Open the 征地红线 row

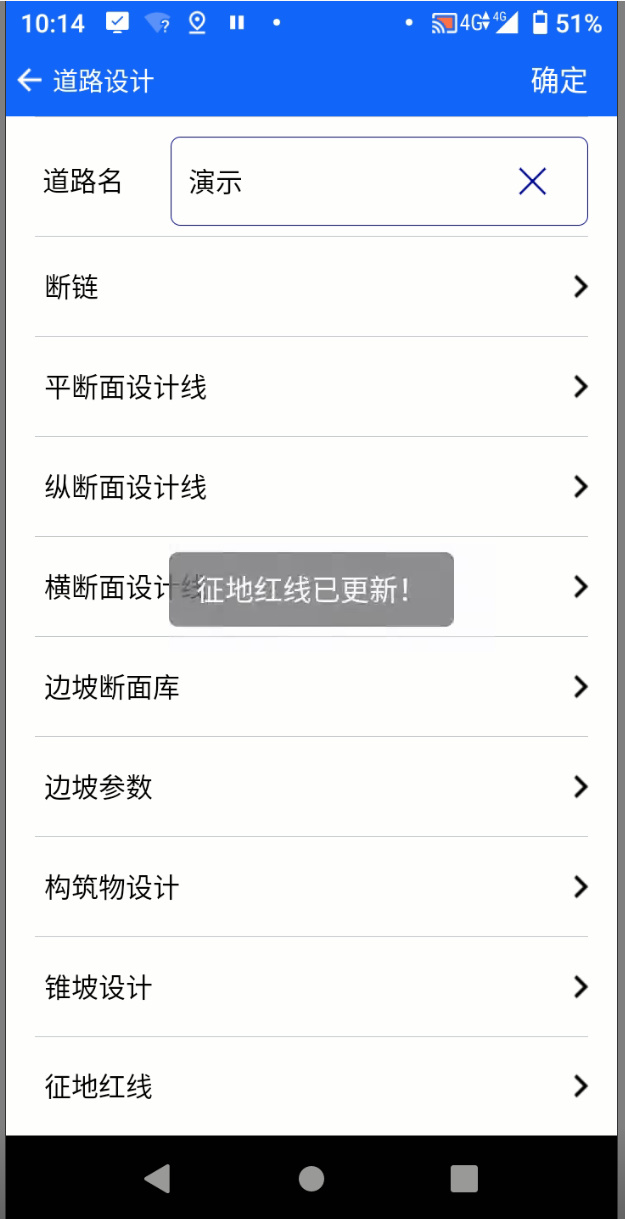(x=311, y=1086)
